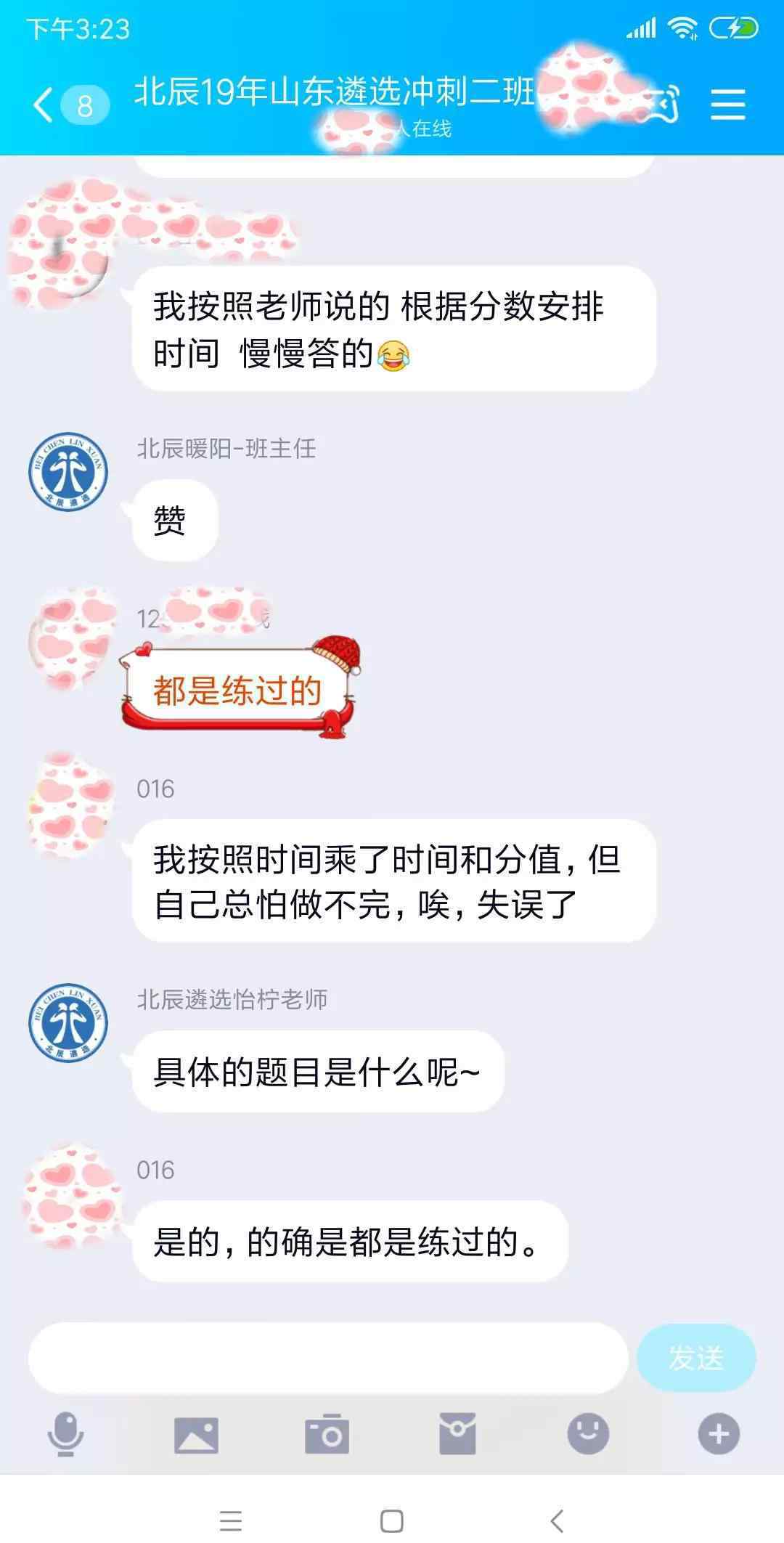Screen dimensions: 784x1543
Task: Open more options with plus icon
Action: (x=719, y=1434)
